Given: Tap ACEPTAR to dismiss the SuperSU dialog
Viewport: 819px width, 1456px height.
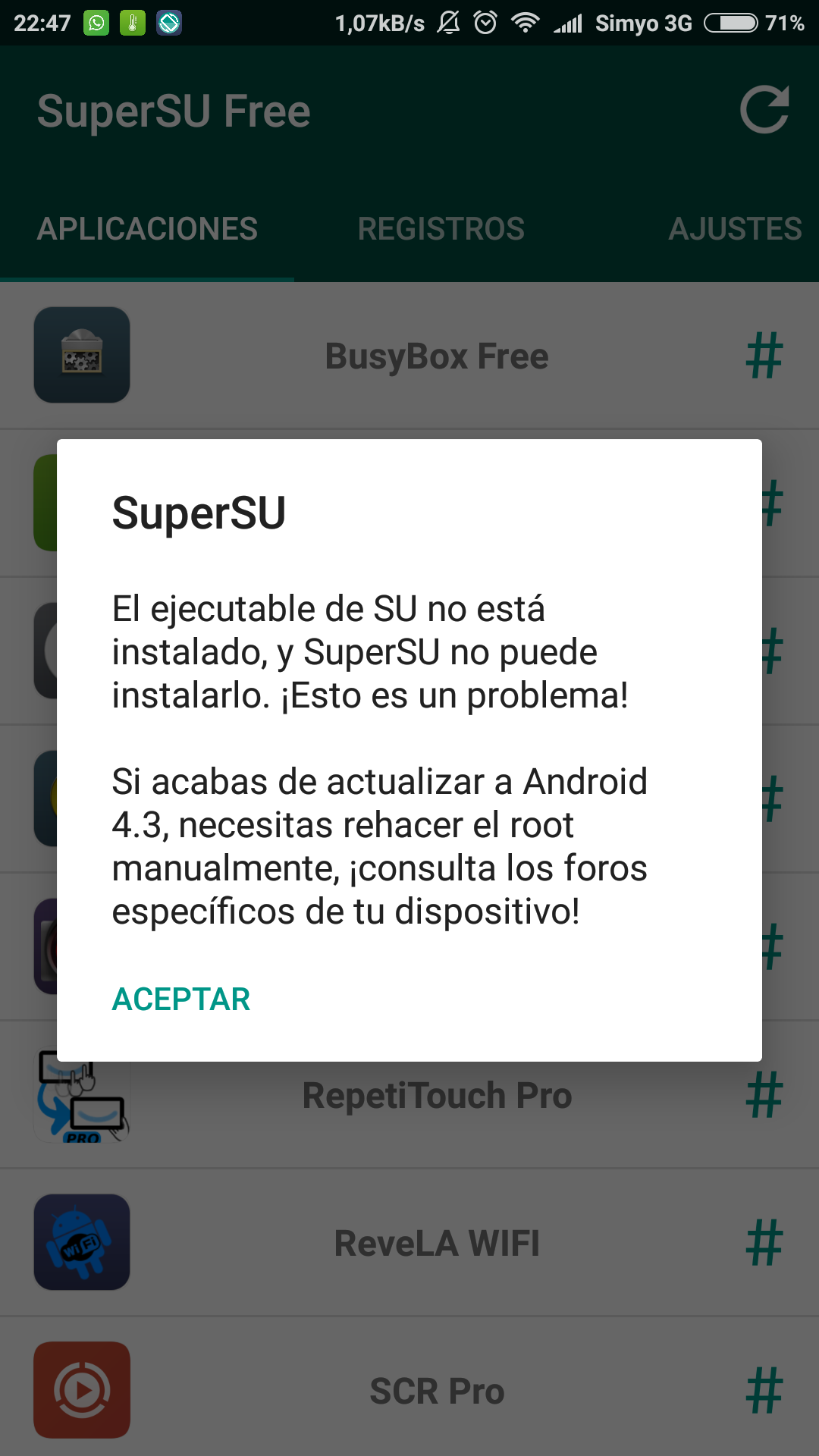Looking at the screenshot, I should [180, 999].
